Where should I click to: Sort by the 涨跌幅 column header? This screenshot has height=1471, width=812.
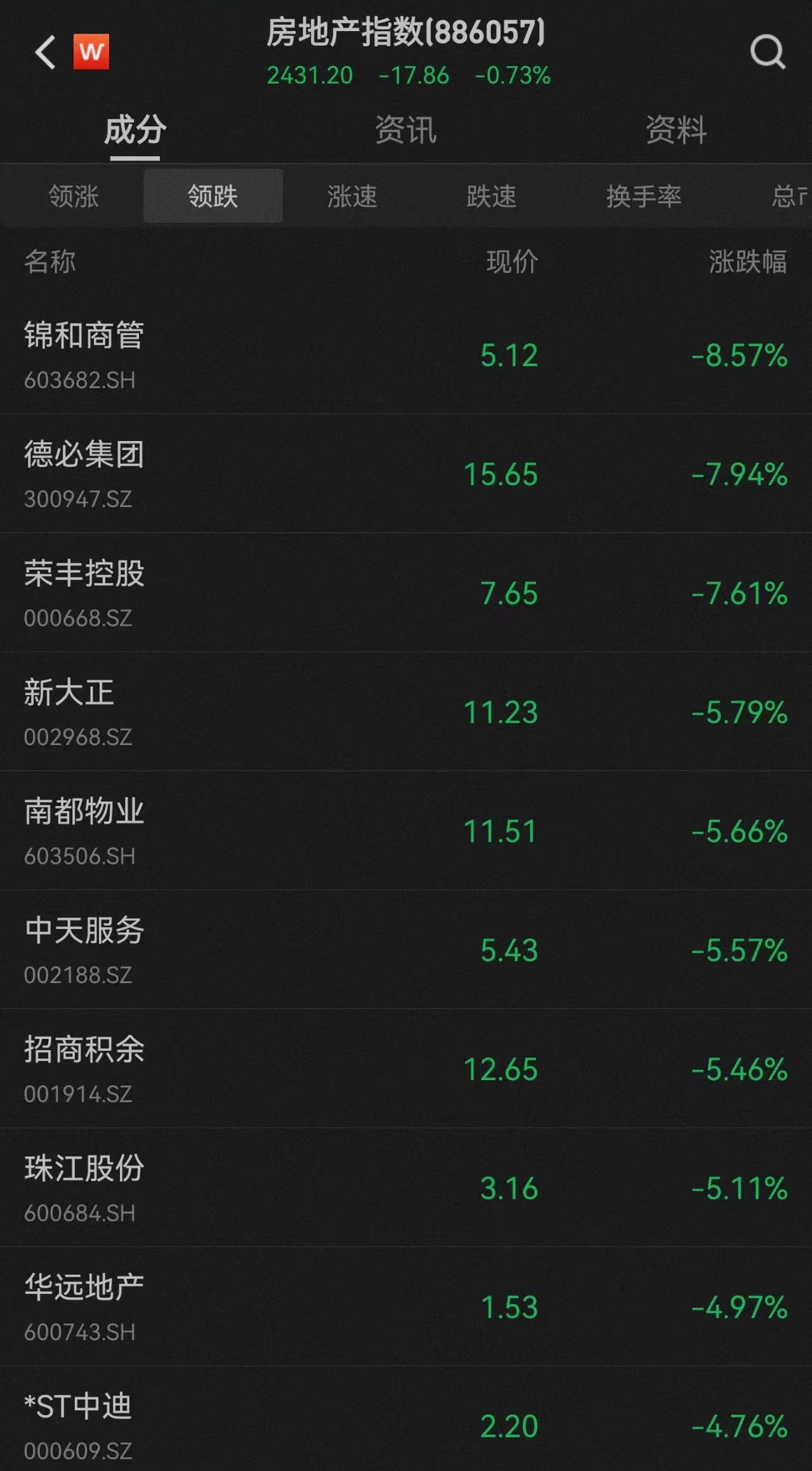click(748, 261)
